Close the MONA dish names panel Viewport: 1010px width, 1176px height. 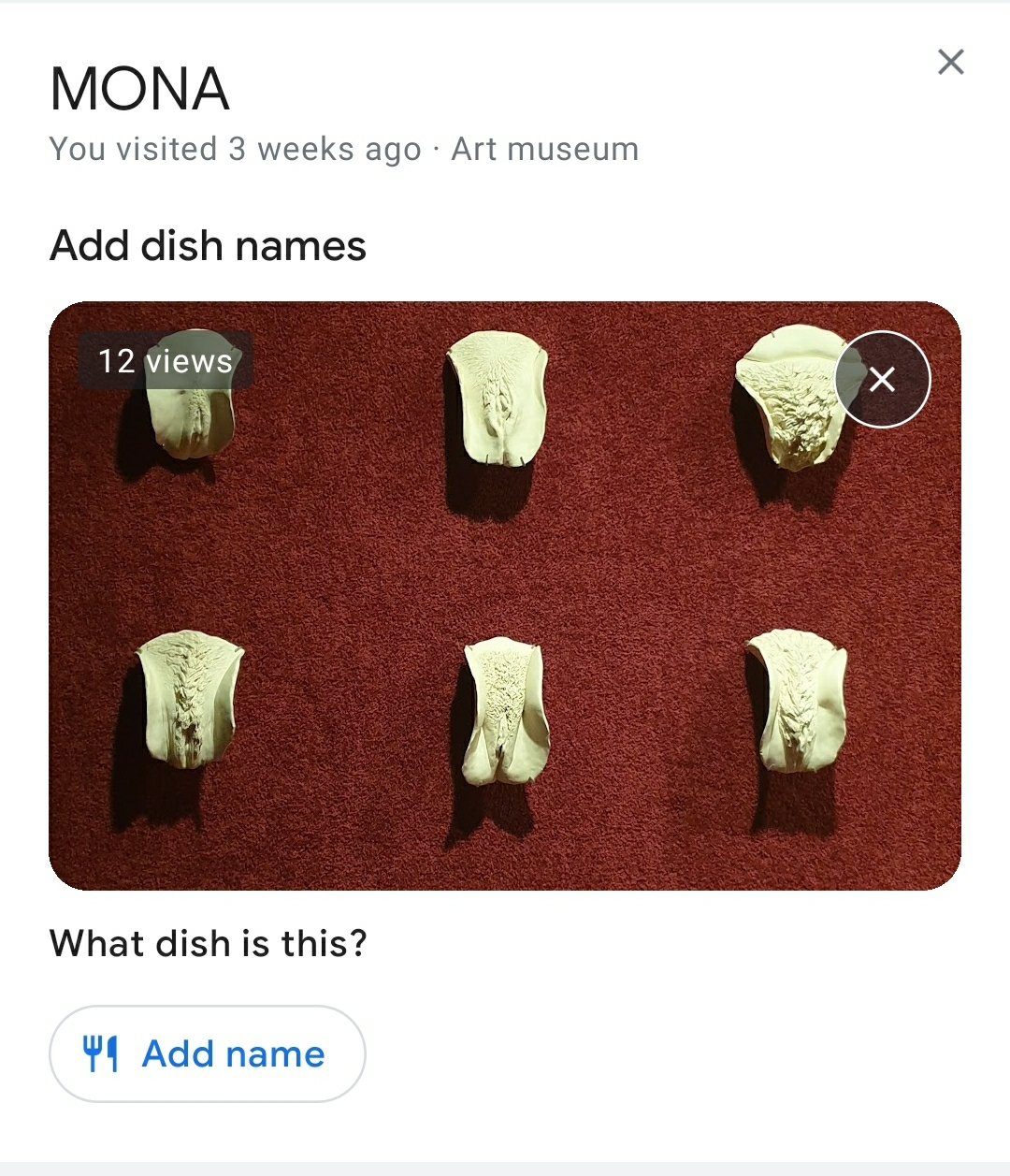pyautogui.click(x=950, y=63)
